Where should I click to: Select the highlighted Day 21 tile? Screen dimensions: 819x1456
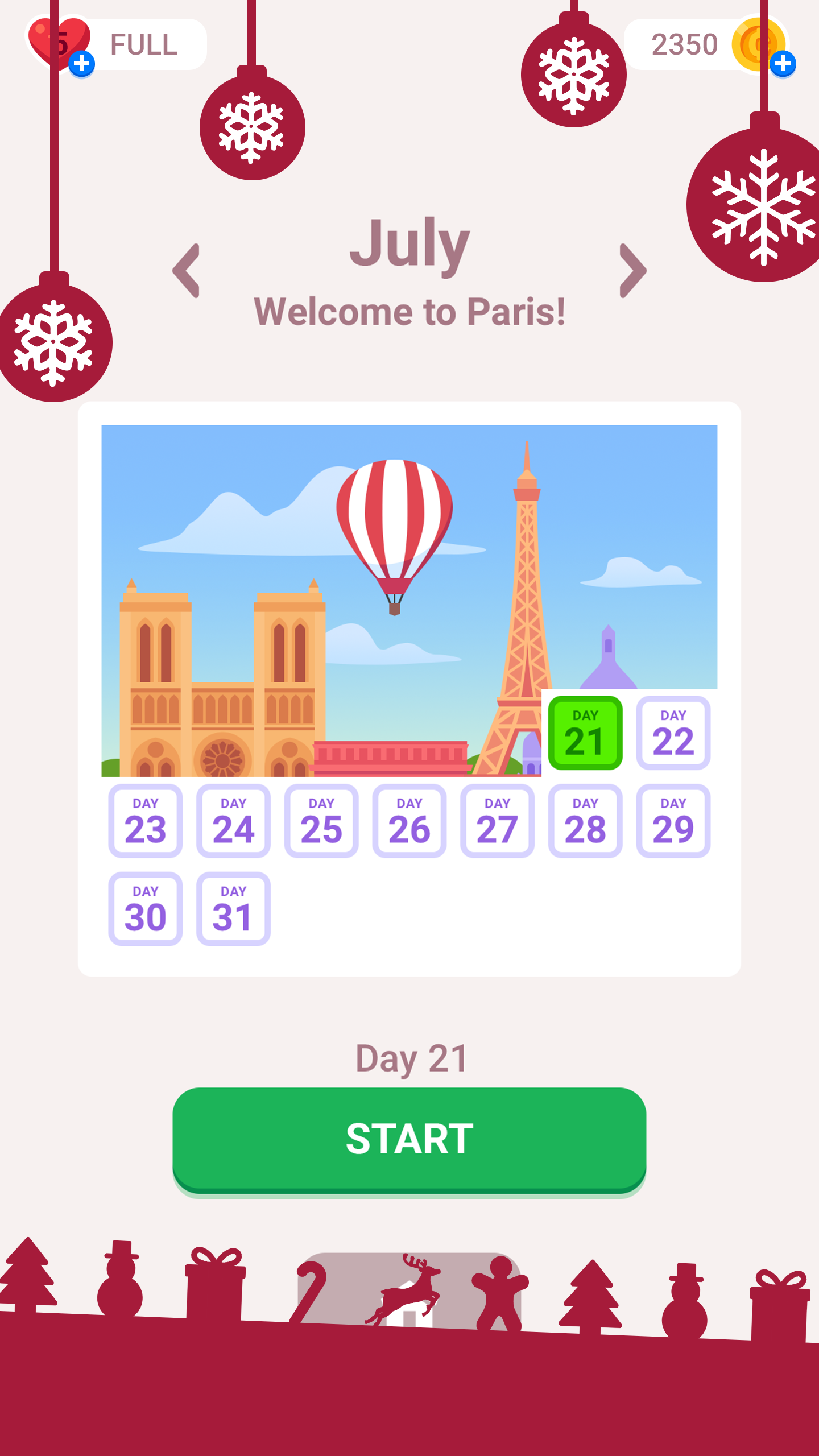tap(586, 734)
